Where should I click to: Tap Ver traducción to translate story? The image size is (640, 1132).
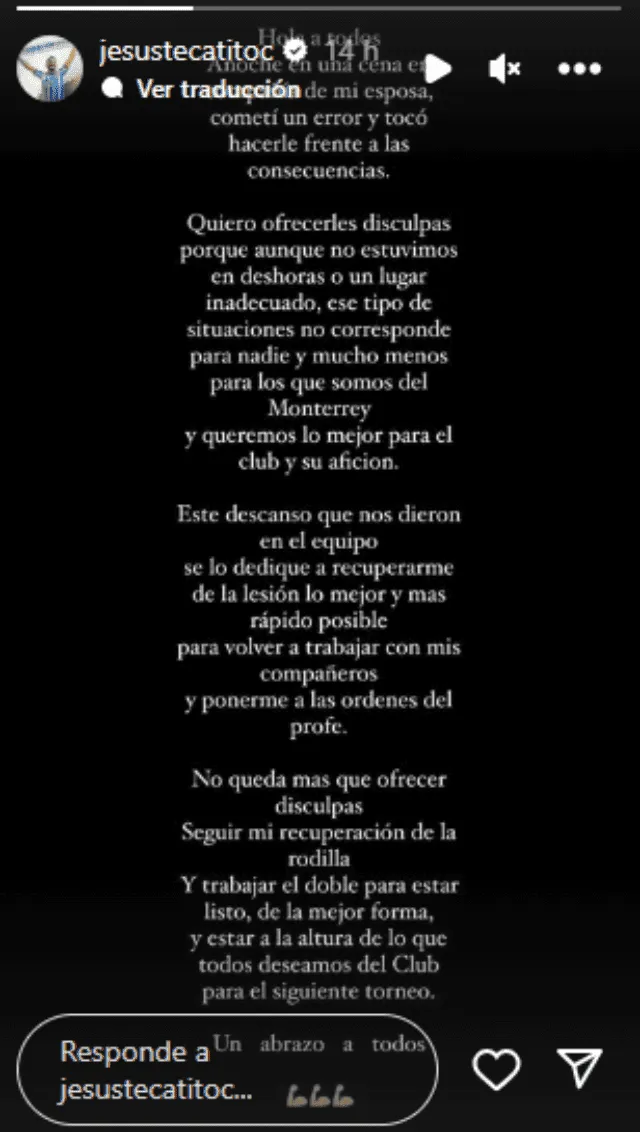pos(218,89)
